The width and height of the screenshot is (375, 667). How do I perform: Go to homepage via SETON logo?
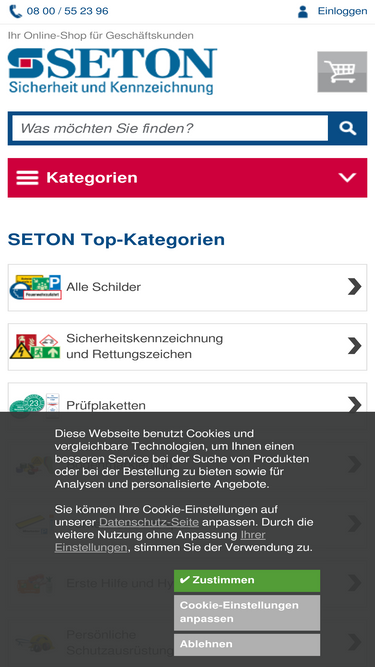tap(112, 71)
